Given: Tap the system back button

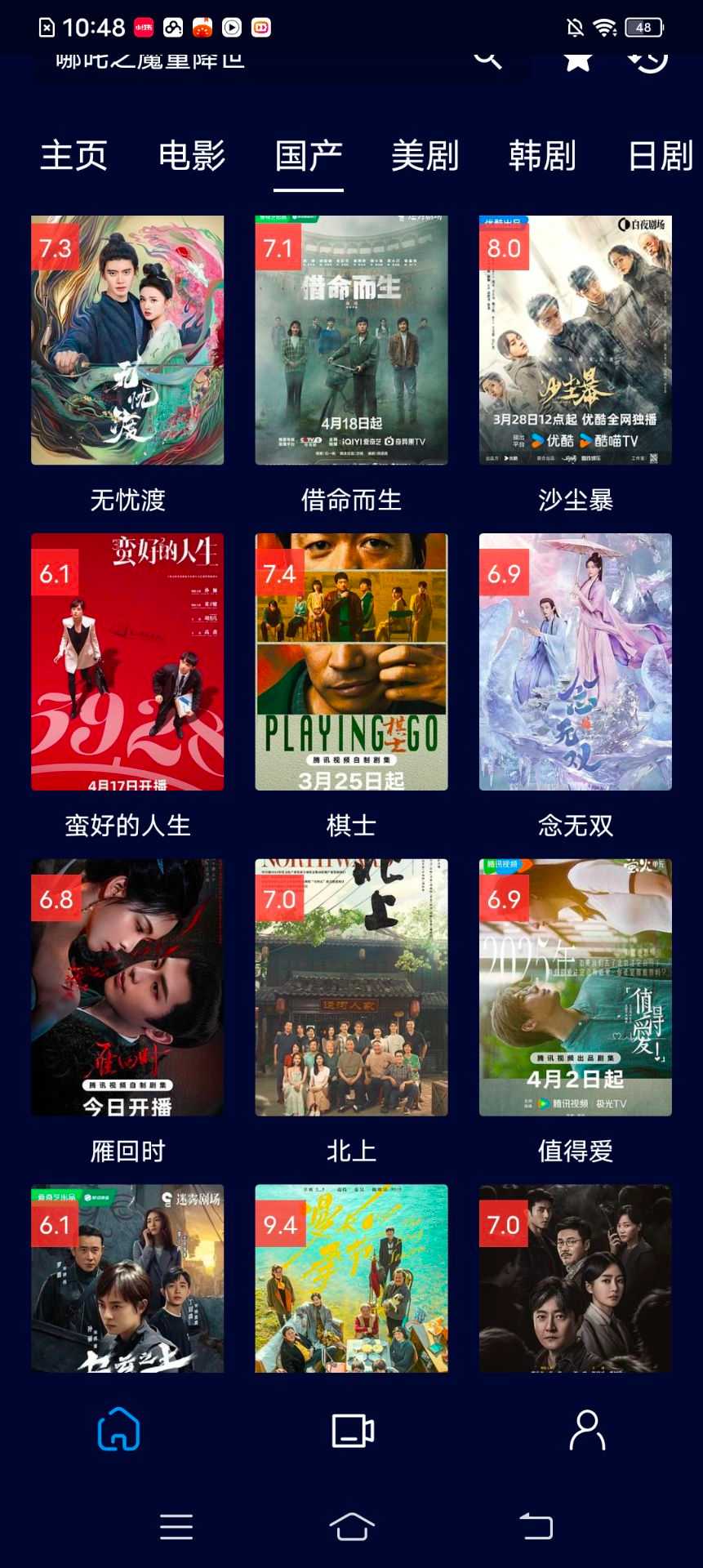Looking at the screenshot, I should [x=536, y=1526].
